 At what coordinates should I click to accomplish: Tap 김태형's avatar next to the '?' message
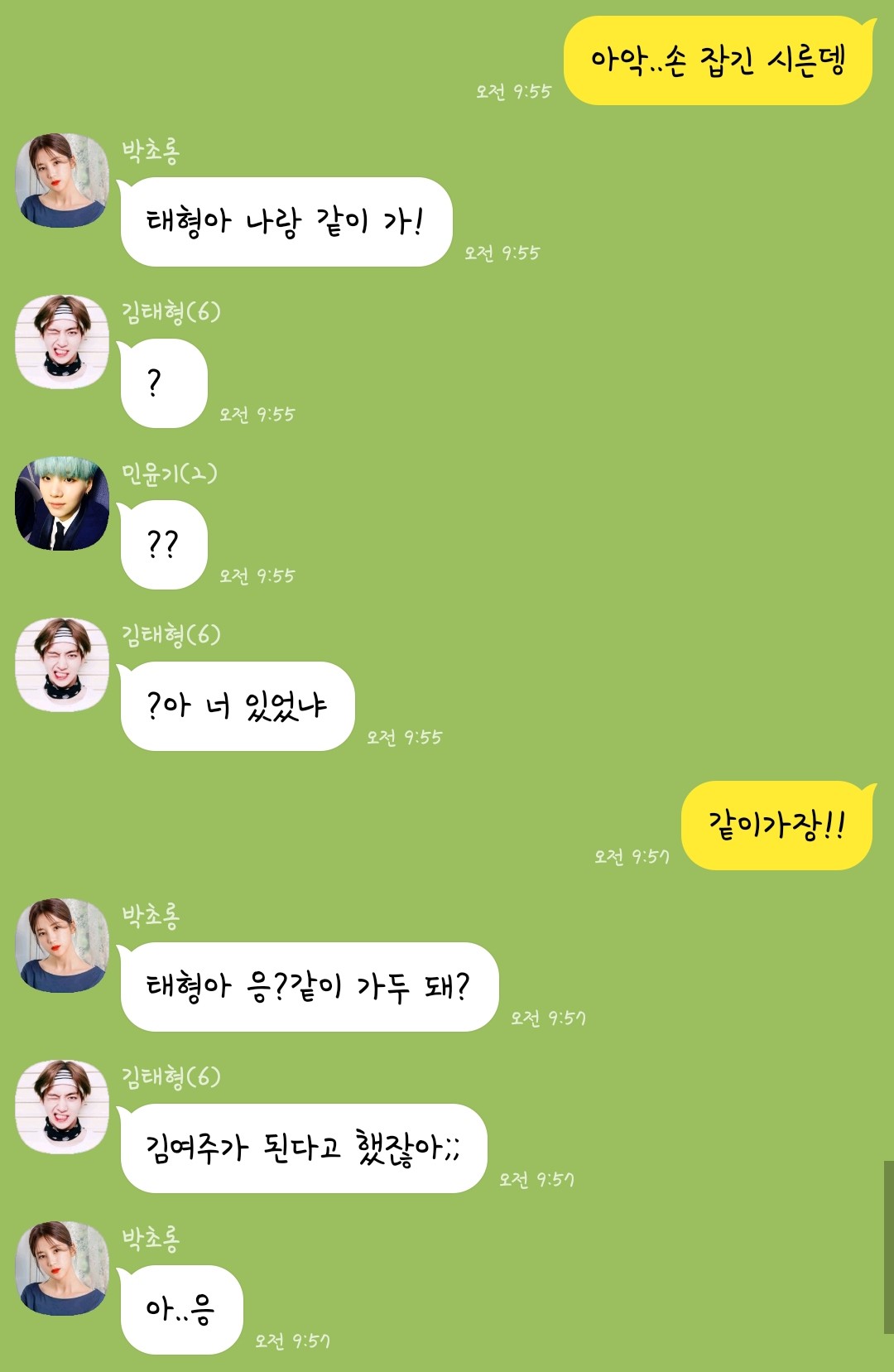pos(62,342)
